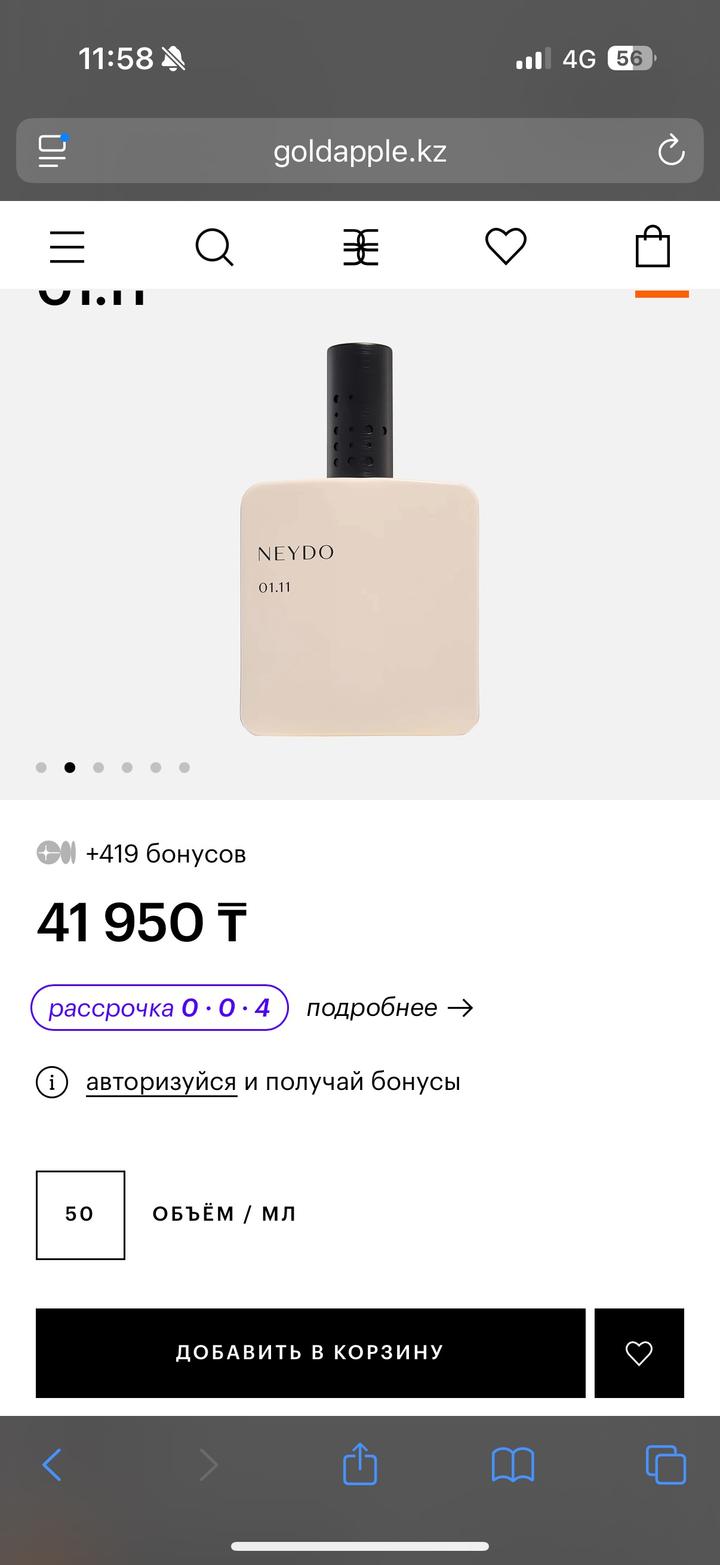Add product to wishlist with heart button

click(639, 1352)
